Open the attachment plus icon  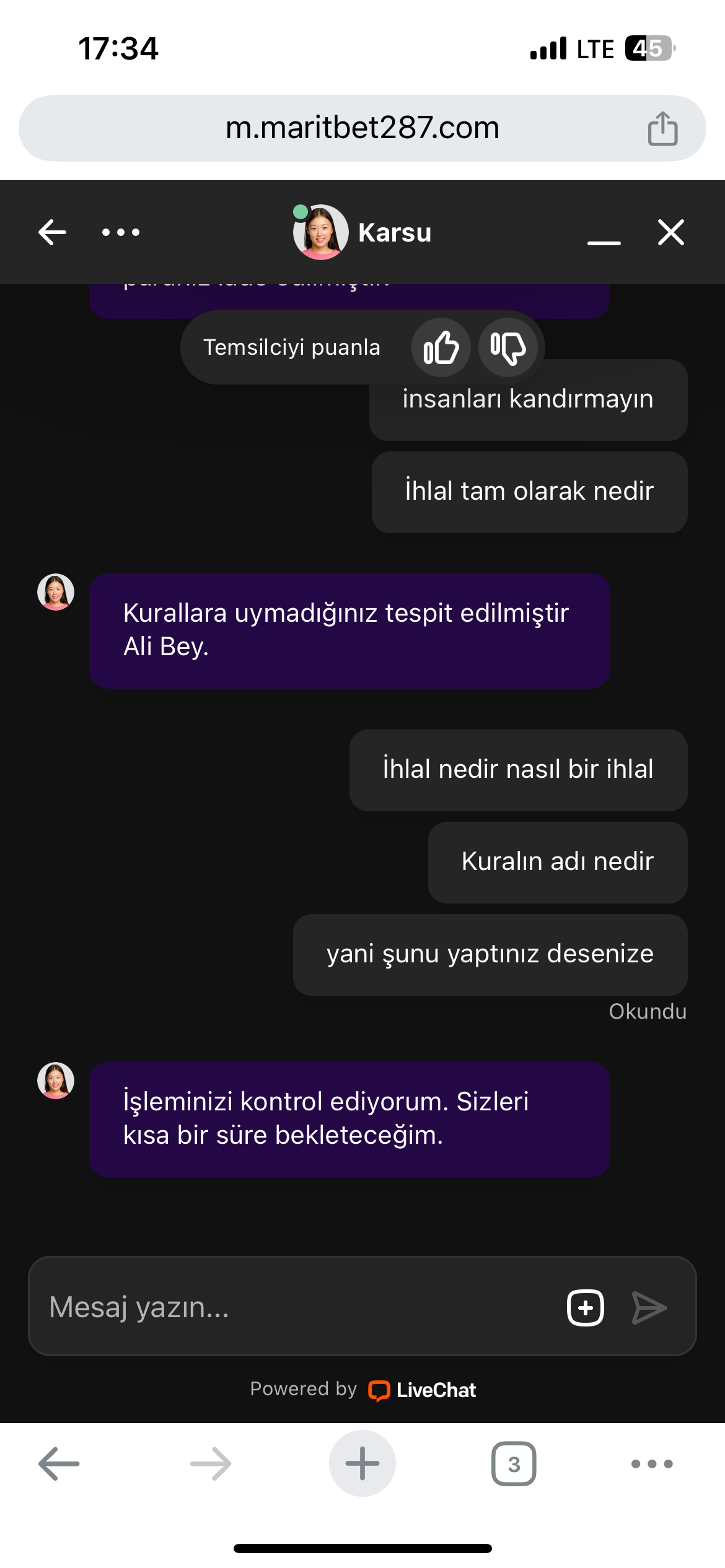coord(586,1308)
